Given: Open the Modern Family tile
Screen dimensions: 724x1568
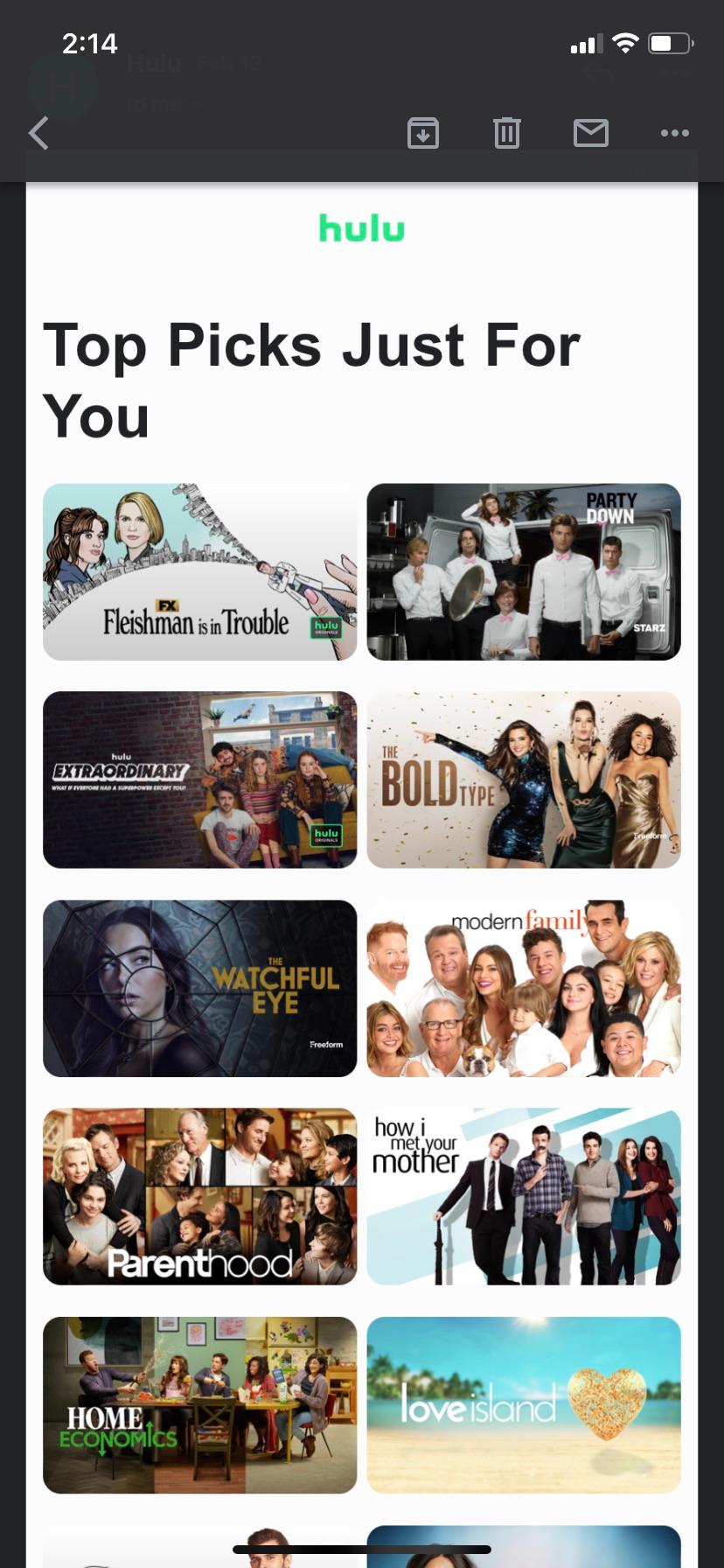Looking at the screenshot, I should [523, 988].
